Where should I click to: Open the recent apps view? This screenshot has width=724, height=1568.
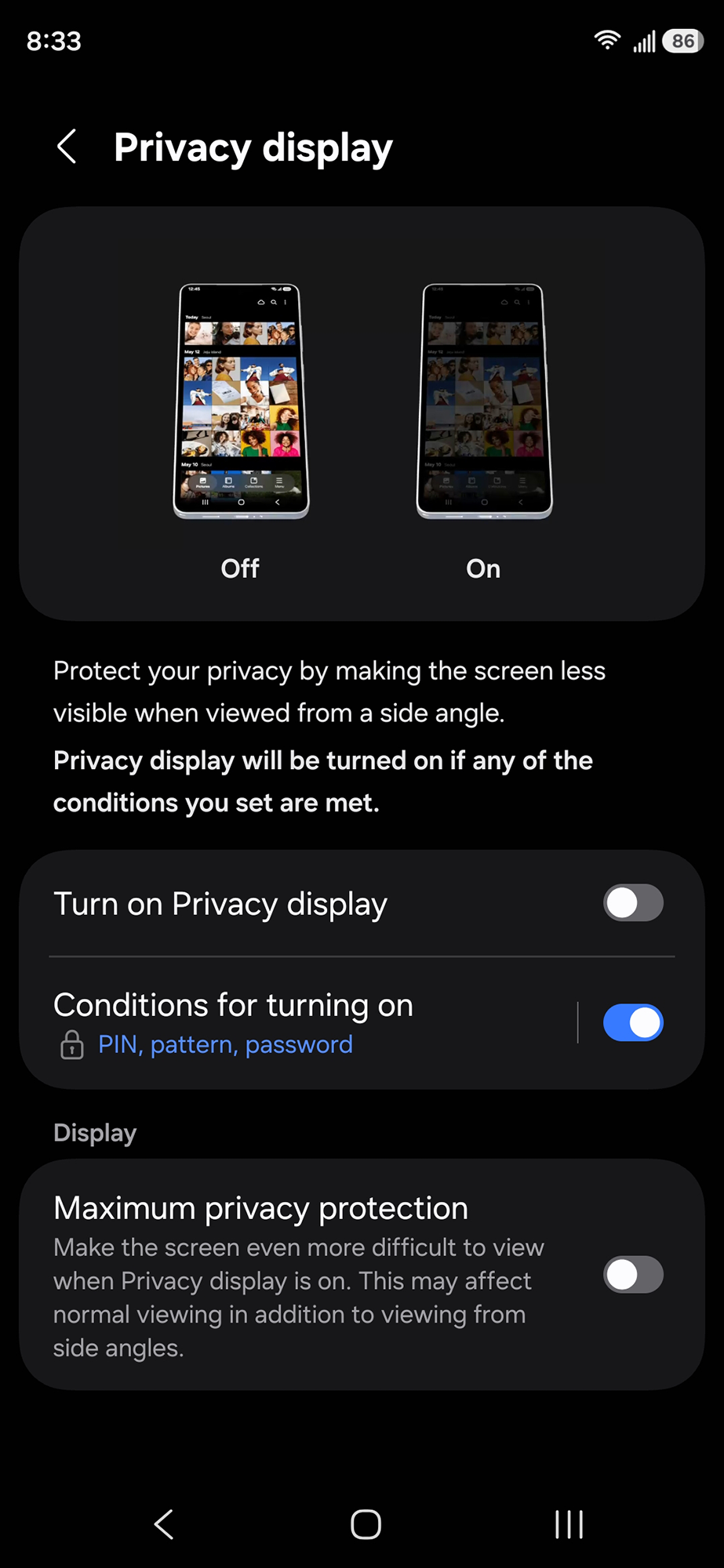point(569,1525)
